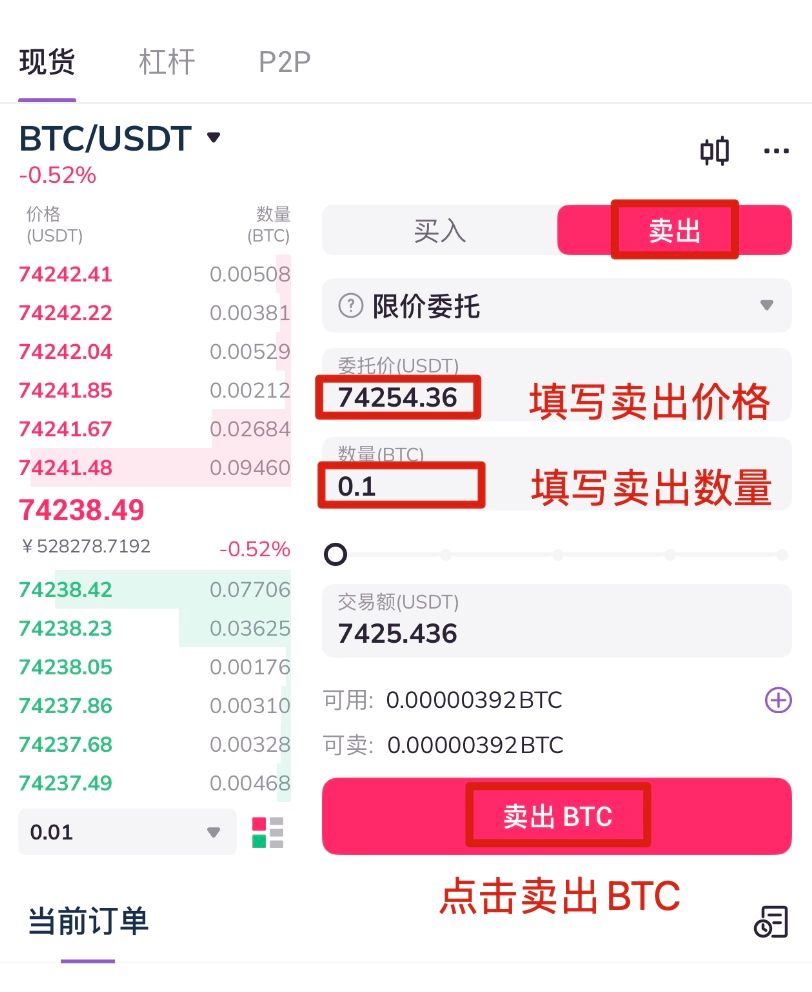Image resolution: width=812 pixels, height=992 pixels.
Task: Expand the 限价委托 order type dropdown
Action: pyautogui.click(x=556, y=306)
